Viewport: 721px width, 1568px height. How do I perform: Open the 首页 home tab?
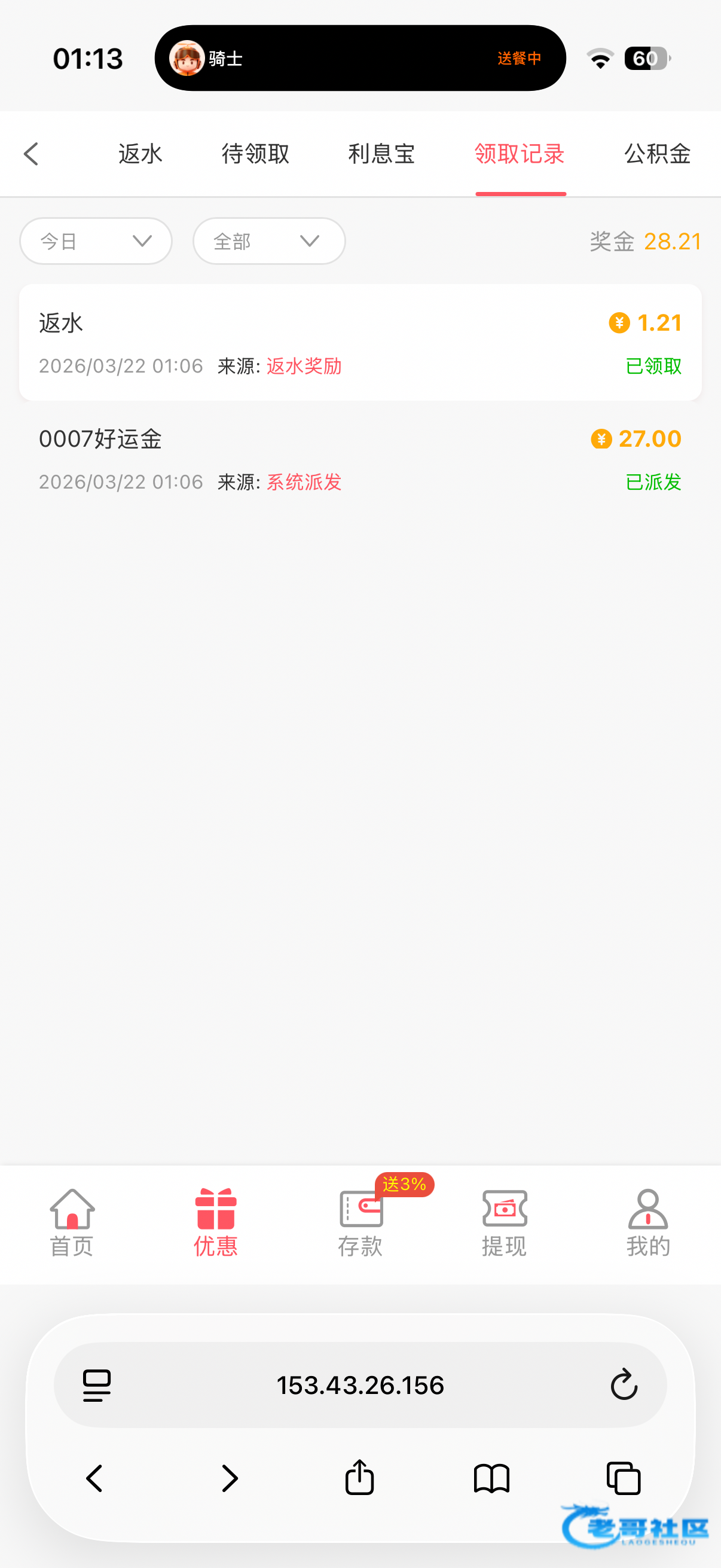[72, 1224]
